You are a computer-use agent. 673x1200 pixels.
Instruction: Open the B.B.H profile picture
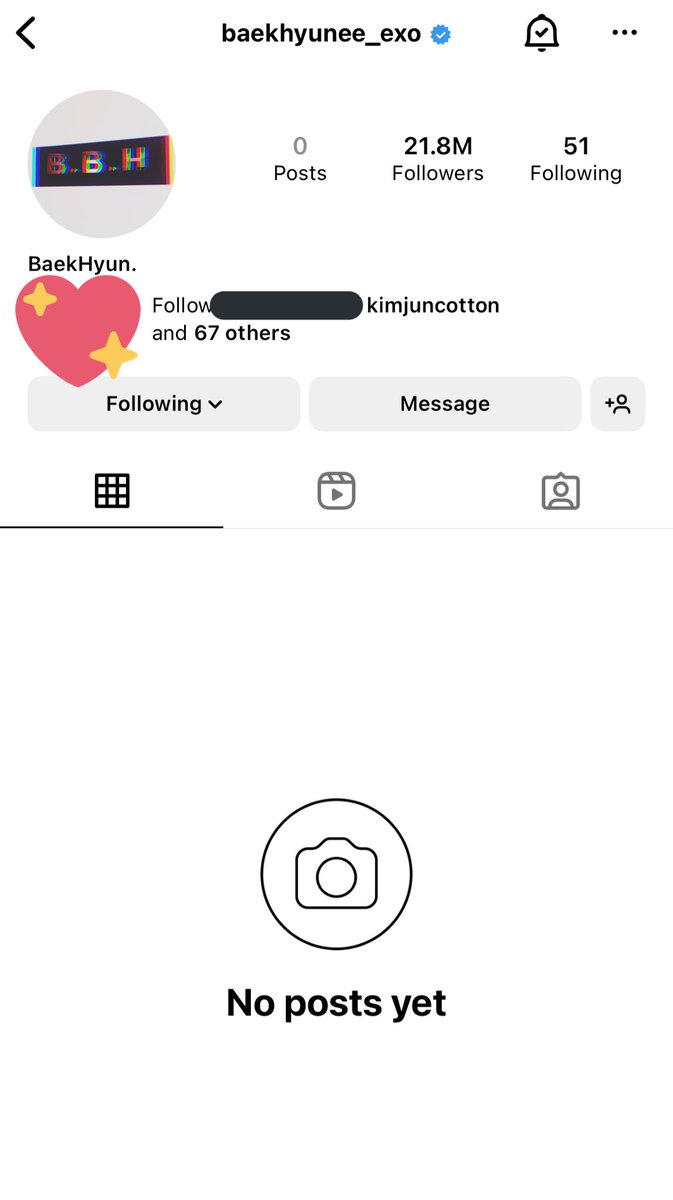point(101,164)
